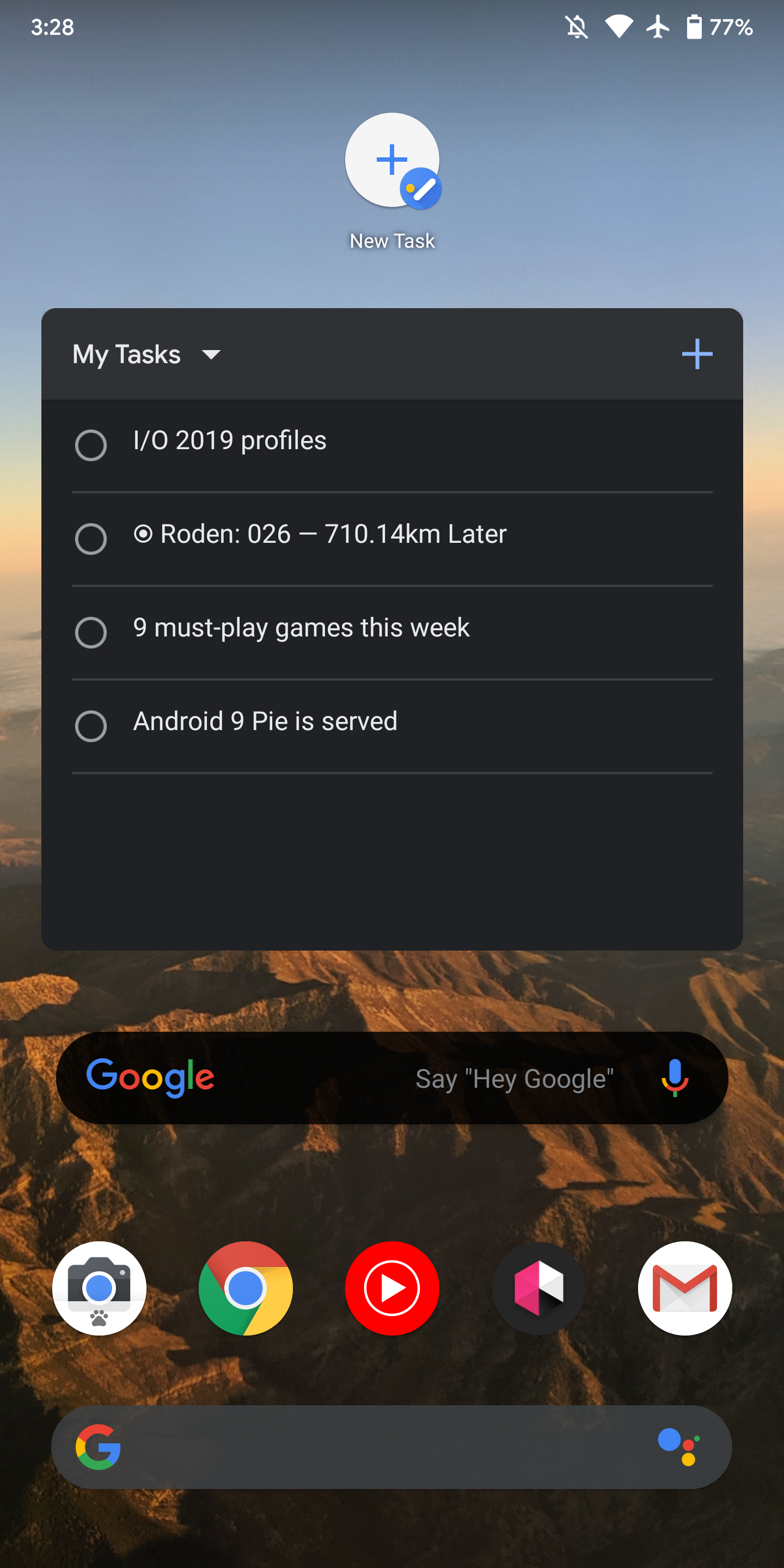Mark the Roden task as done

click(x=91, y=538)
